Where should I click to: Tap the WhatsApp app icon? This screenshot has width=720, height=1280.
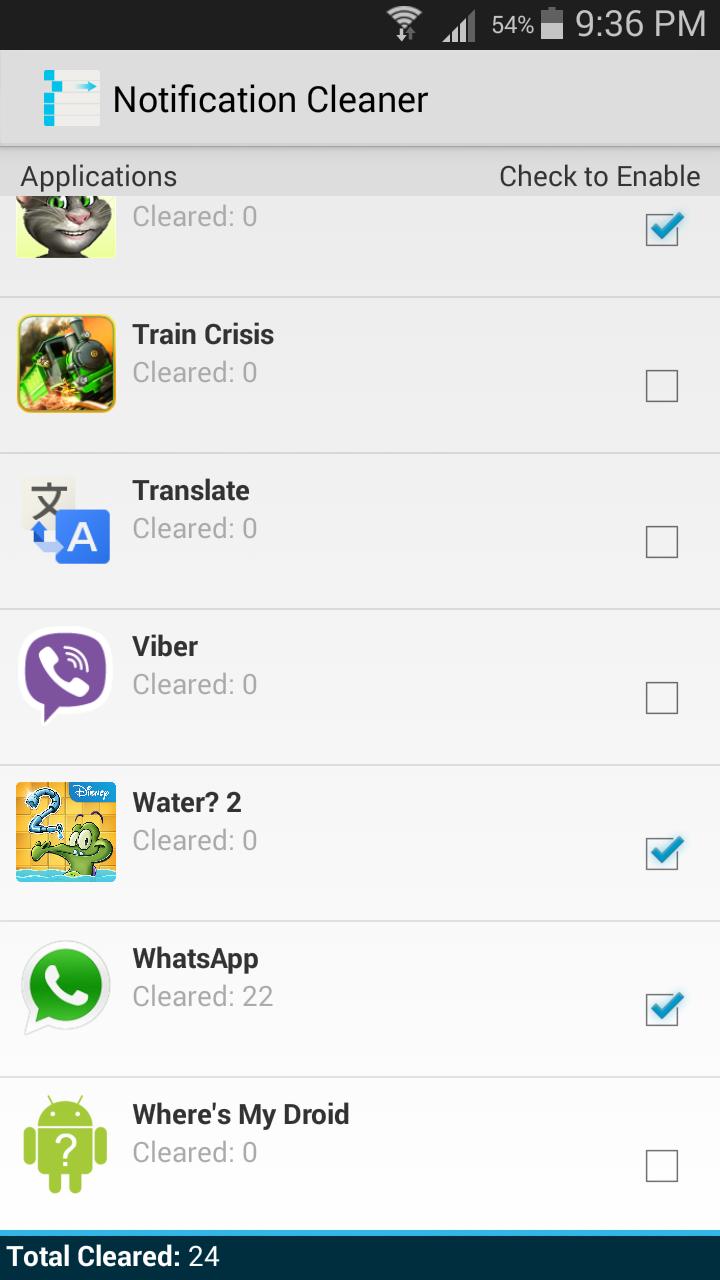65,985
